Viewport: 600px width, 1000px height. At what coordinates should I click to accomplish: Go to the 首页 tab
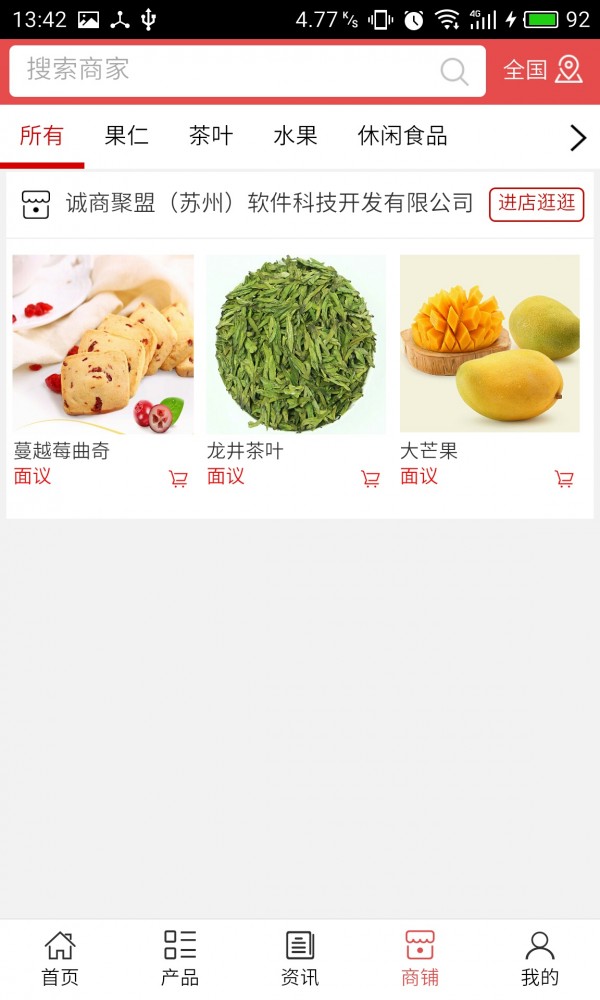click(x=60, y=958)
